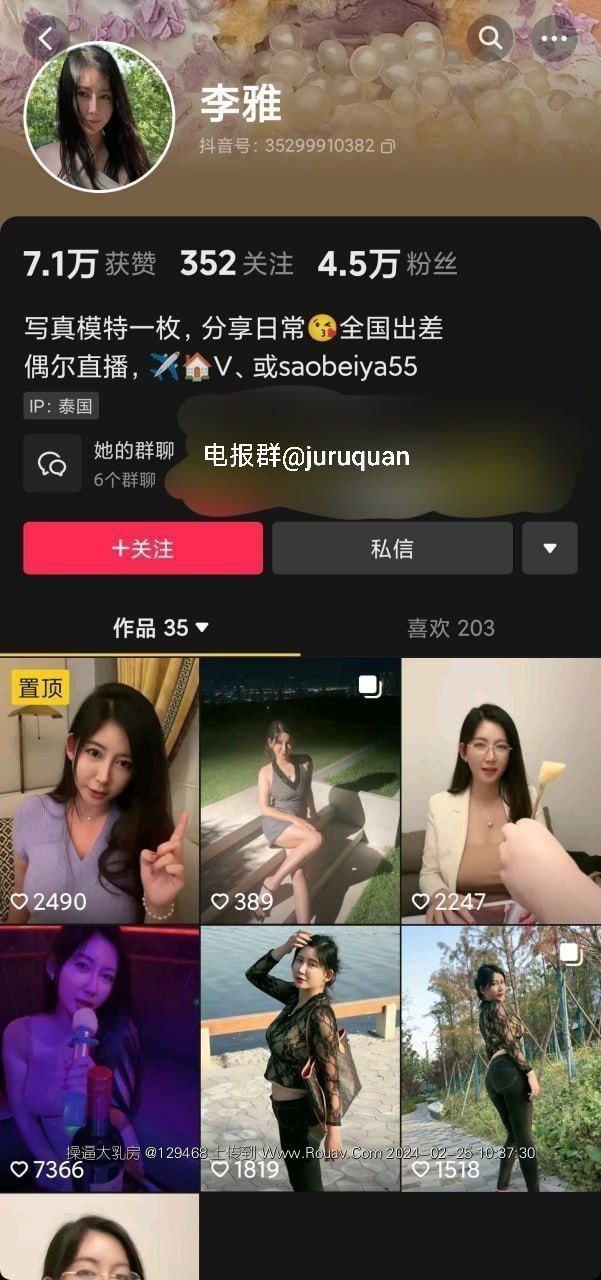View the profile avatar photo
The width and height of the screenshot is (601, 1280).
tap(99, 116)
